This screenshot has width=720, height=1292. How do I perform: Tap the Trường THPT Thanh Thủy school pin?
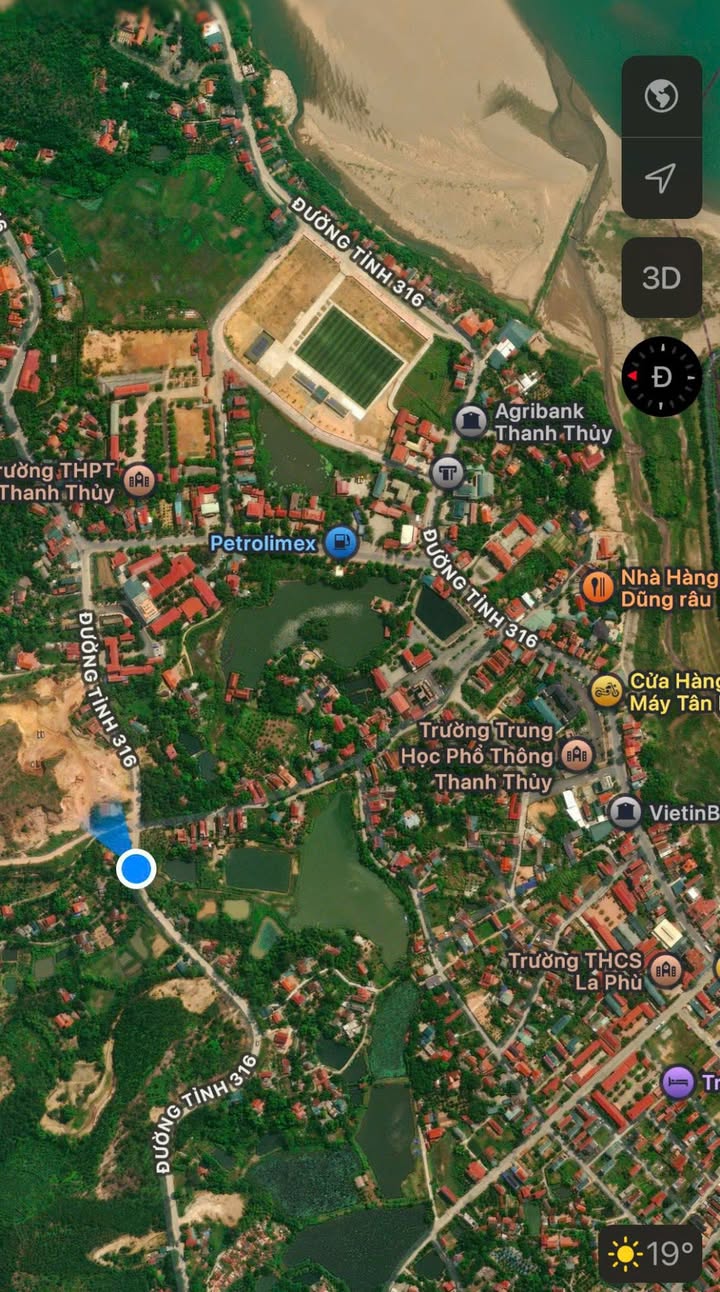coord(139,481)
